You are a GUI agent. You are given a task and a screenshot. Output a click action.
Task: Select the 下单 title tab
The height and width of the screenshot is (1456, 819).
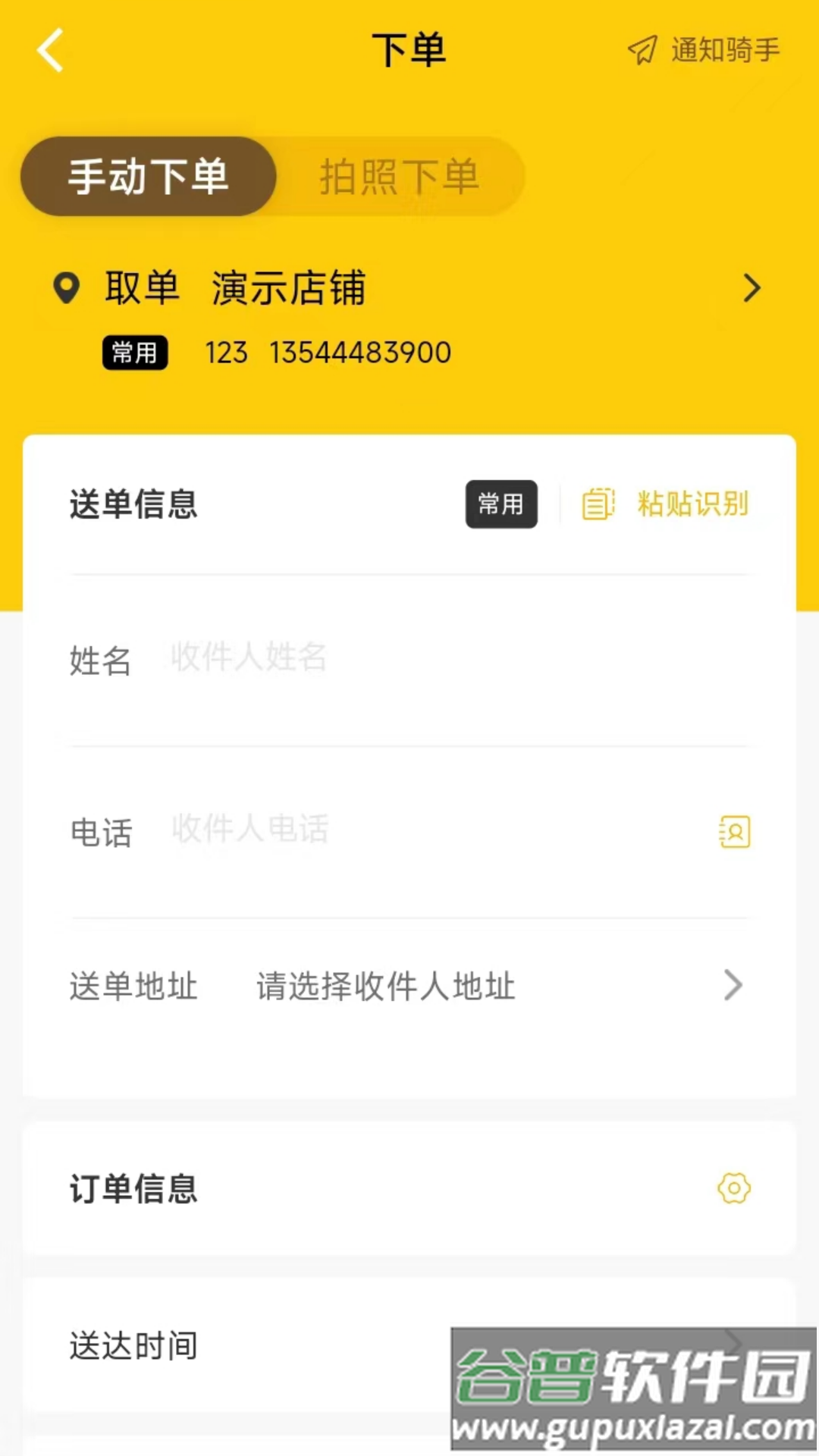pyautogui.click(x=409, y=49)
